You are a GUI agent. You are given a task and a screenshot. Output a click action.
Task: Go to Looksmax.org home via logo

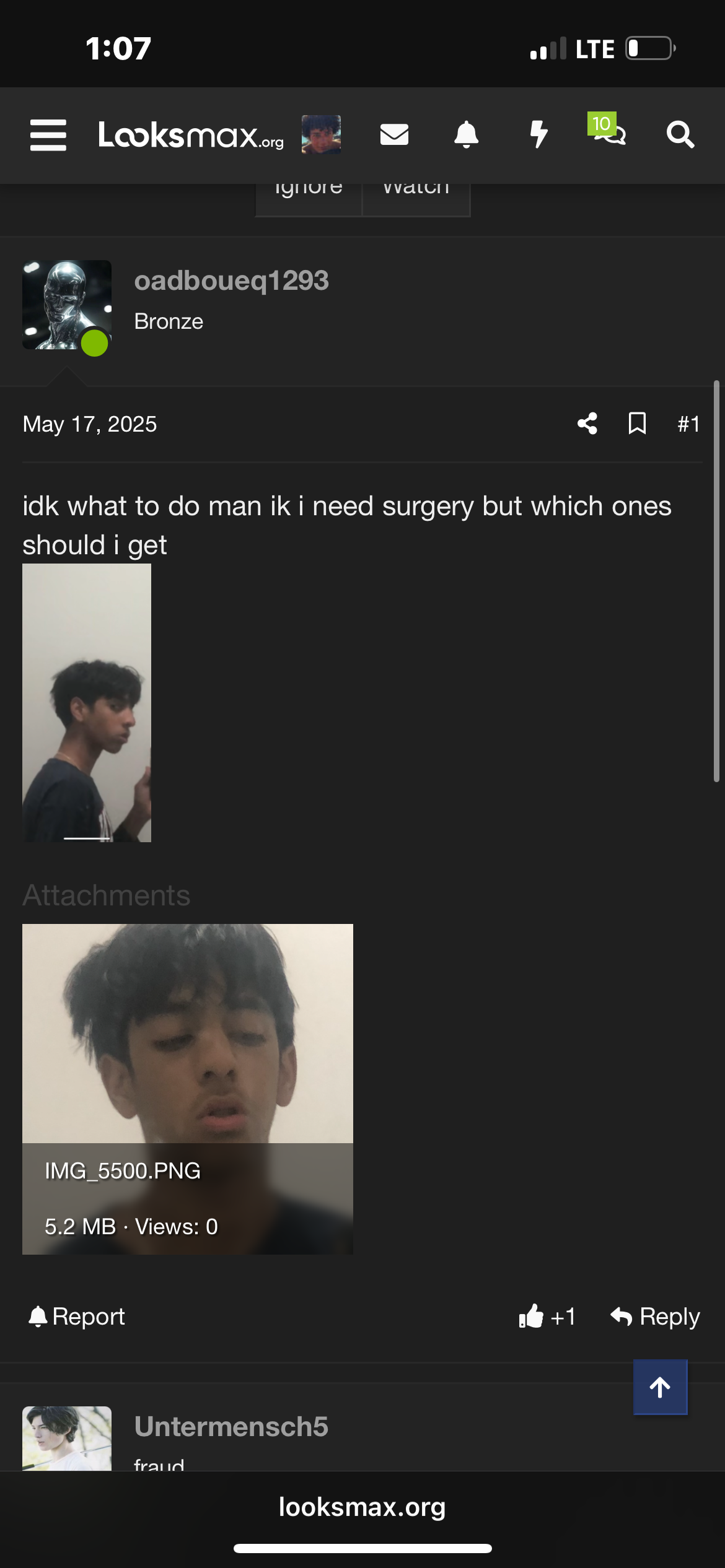click(191, 135)
